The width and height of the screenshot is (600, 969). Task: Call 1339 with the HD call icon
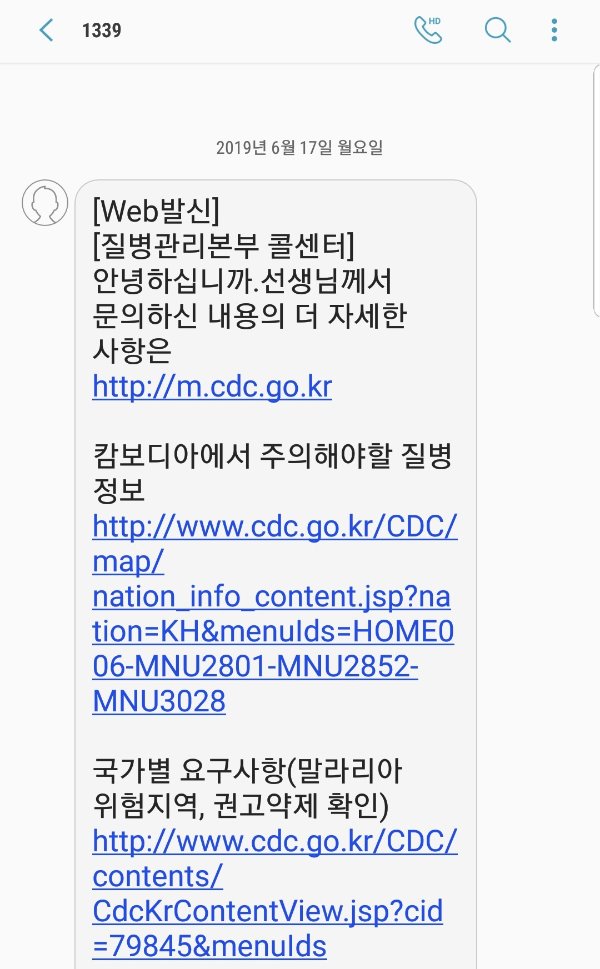pos(429,29)
